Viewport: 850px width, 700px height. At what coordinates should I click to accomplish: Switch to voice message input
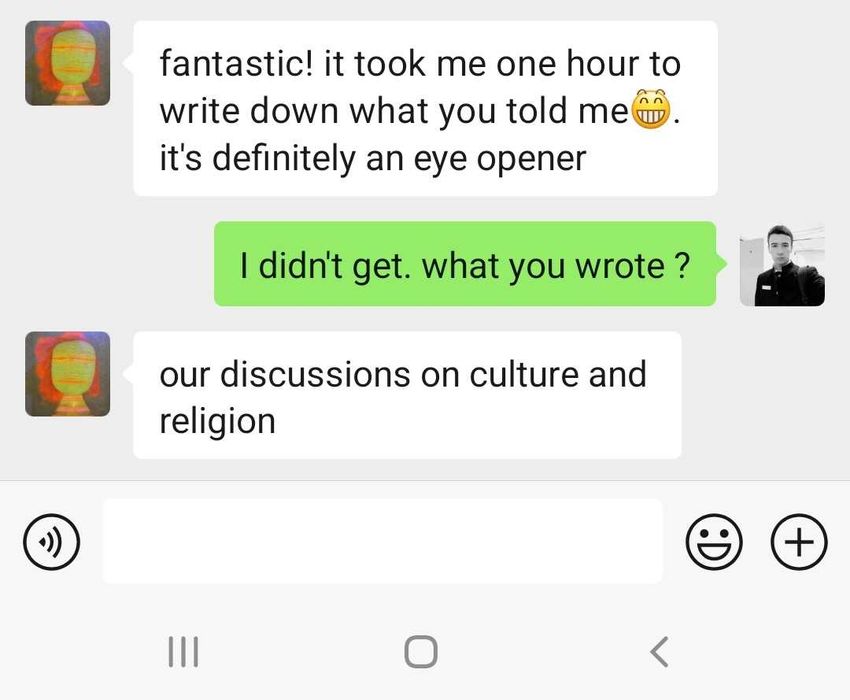[x=51, y=542]
